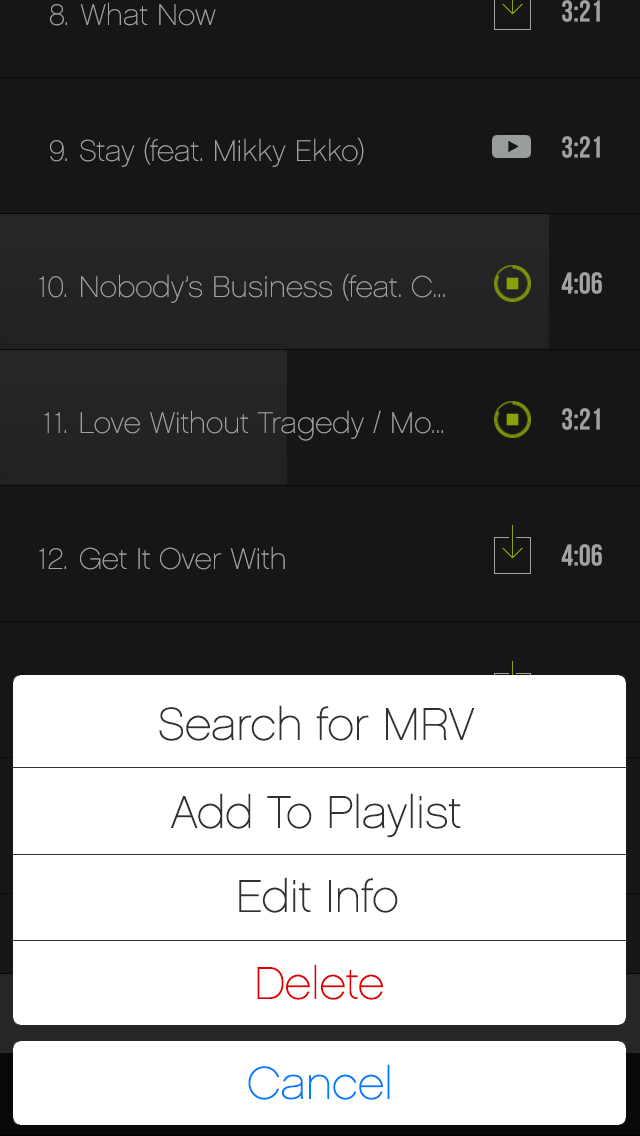Choose Add To Playlist
This screenshot has width=640, height=1136.
pos(318,812)
